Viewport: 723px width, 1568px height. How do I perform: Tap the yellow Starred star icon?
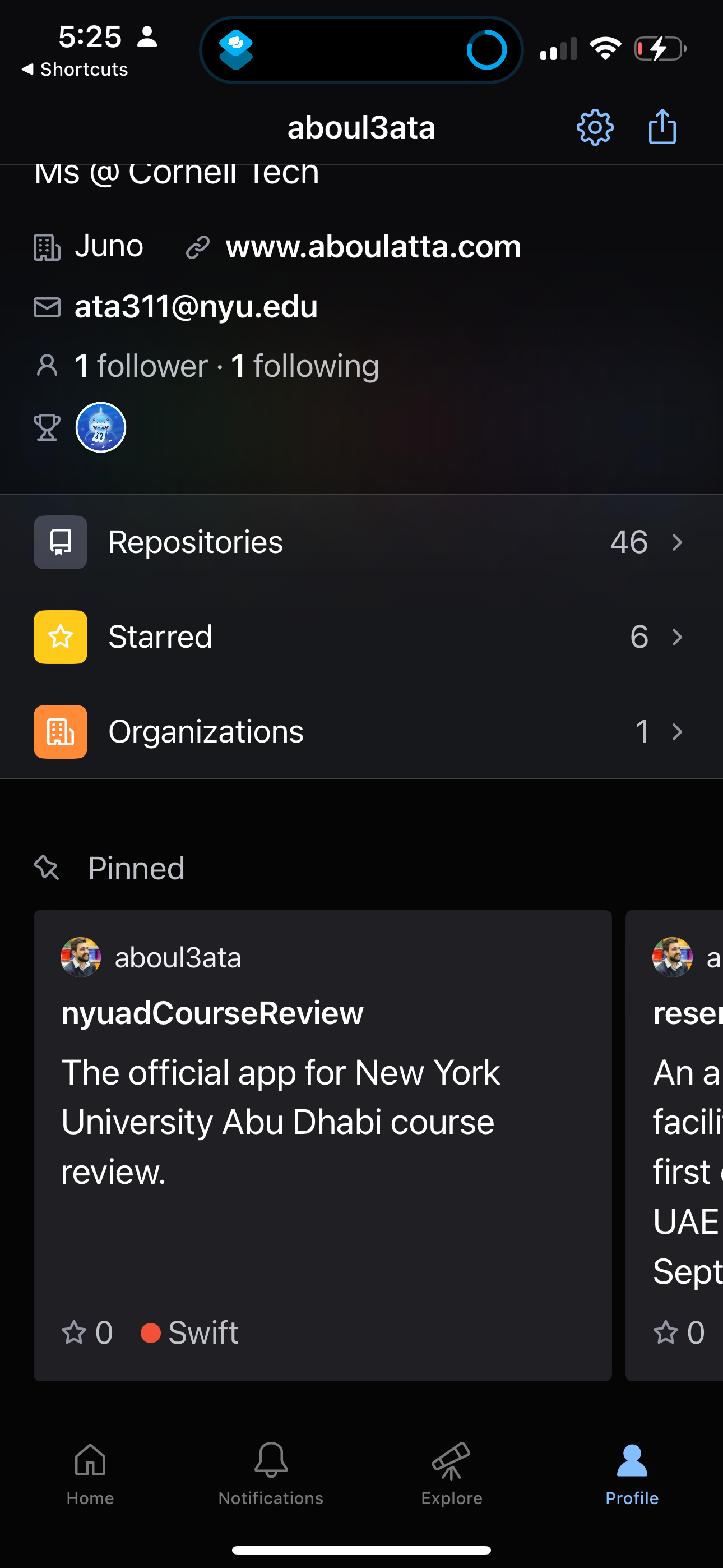coord(61,637)
